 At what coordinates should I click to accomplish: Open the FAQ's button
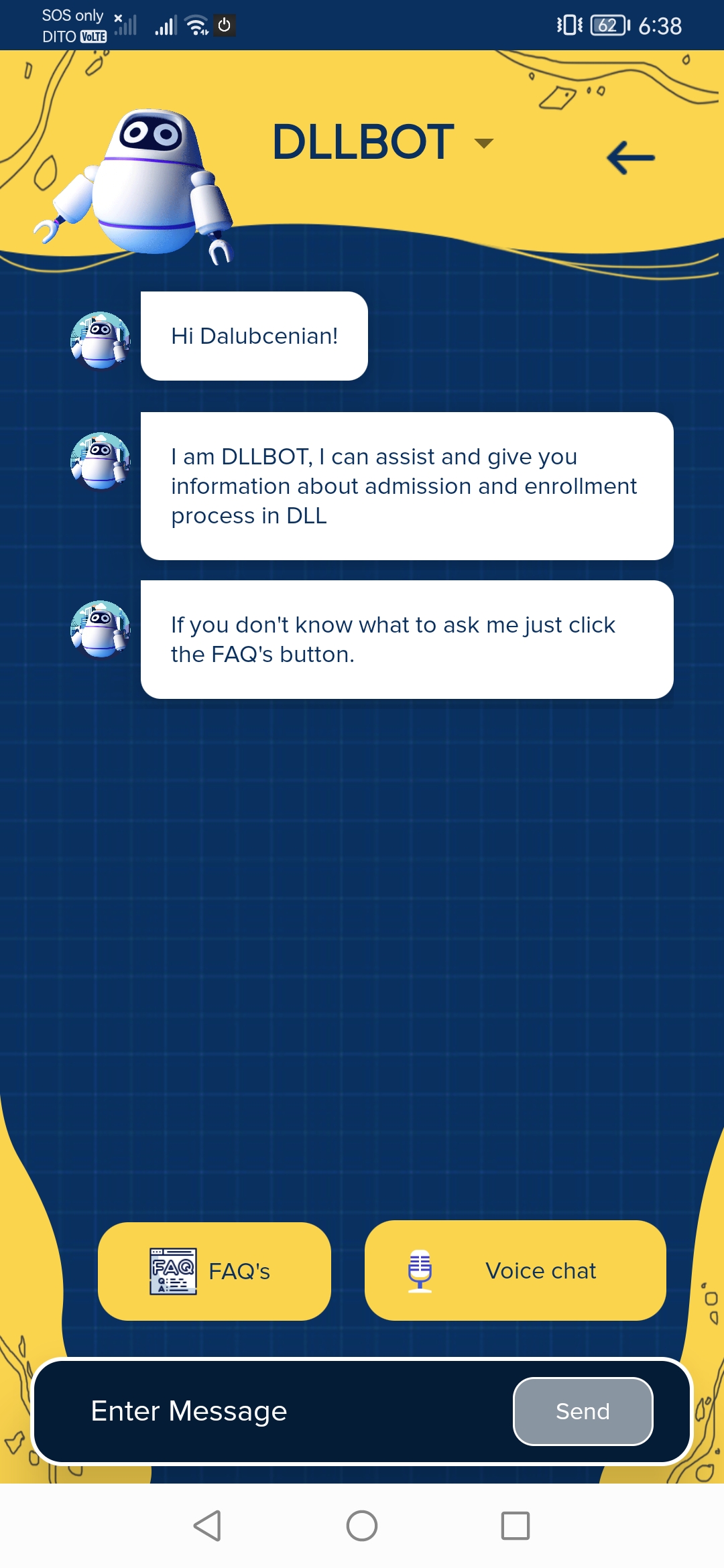point(215,1271)
